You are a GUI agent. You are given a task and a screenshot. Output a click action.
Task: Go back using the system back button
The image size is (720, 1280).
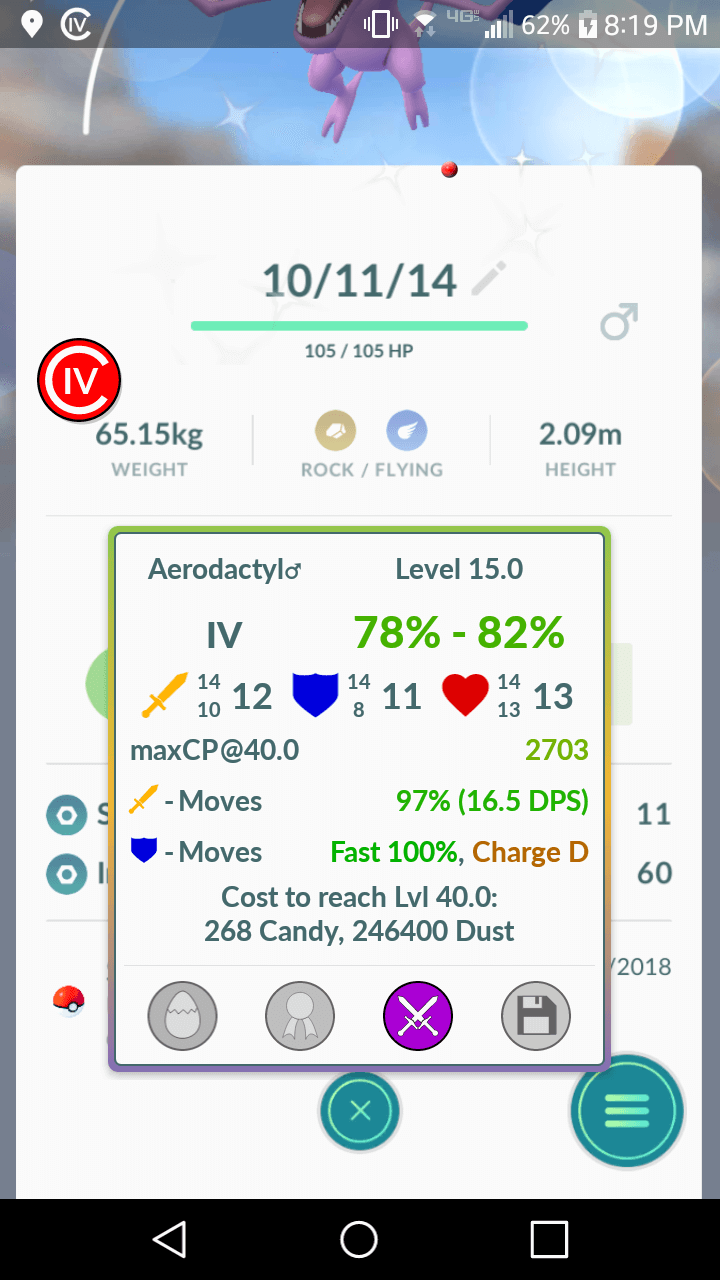[x=169, y=1239]
